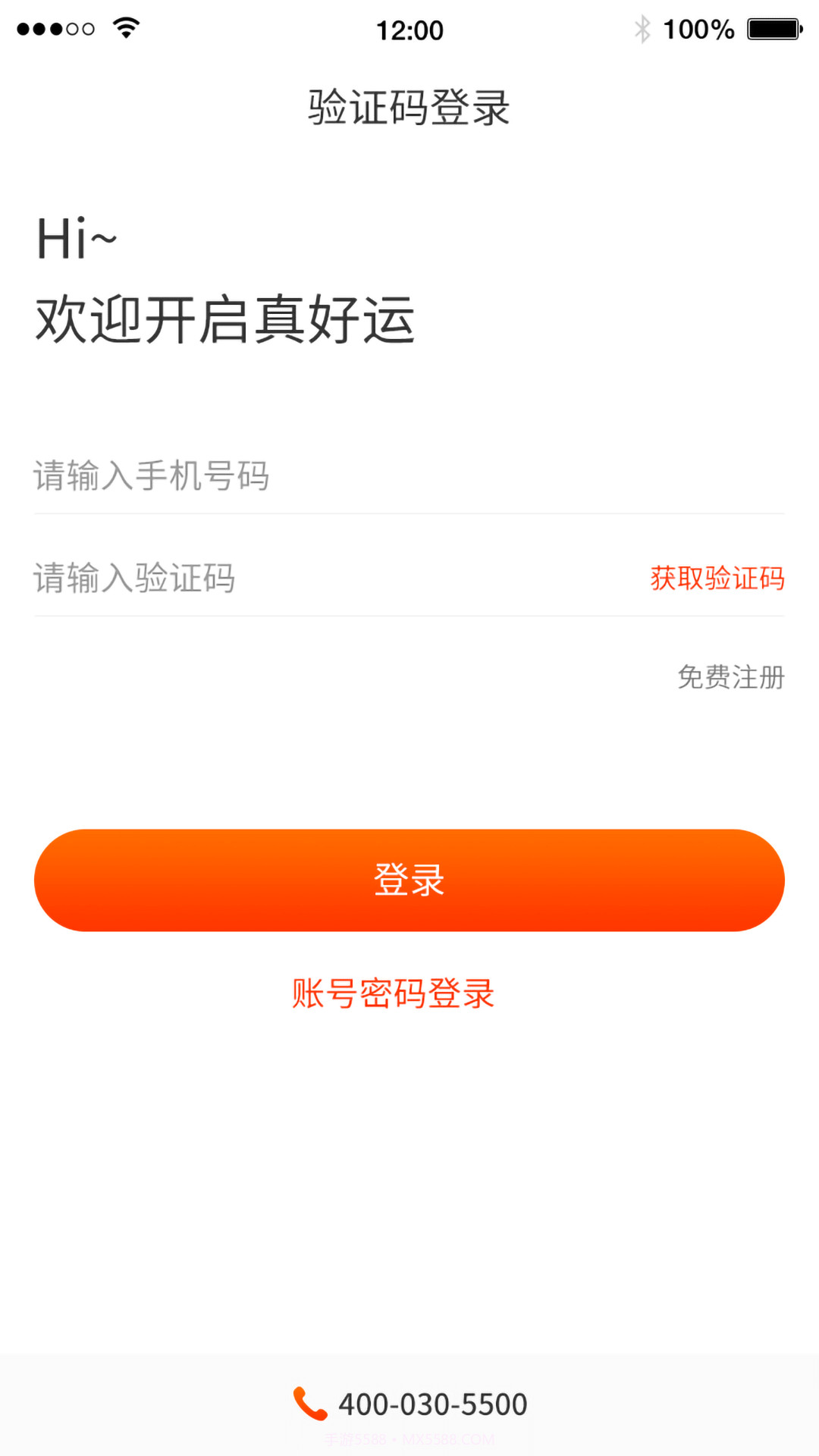819x1456 pixels.
Task: Tap the Bluetooth icon in status bar
Action: (x=643, y=29)
